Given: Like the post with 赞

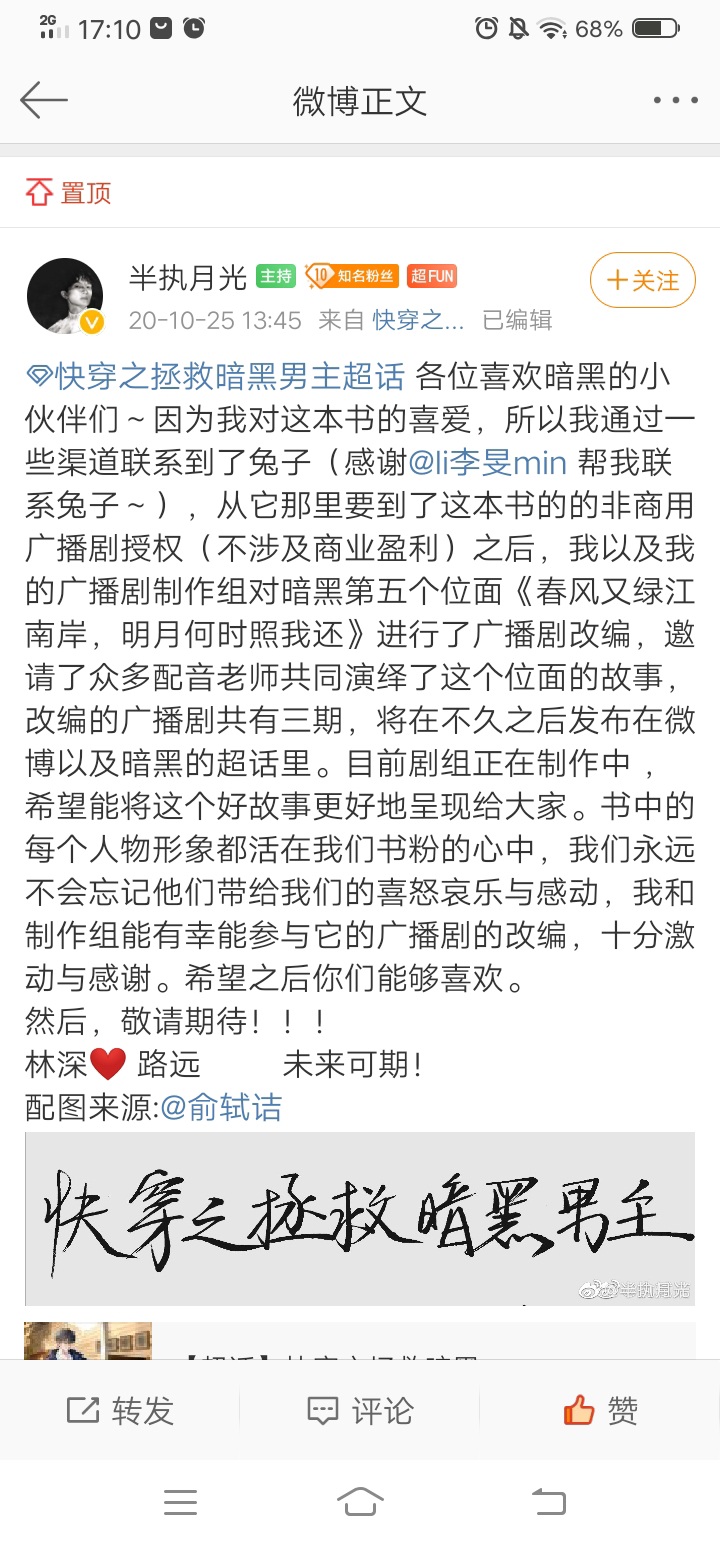Looking at the screenshot, I should [600, 1410].
